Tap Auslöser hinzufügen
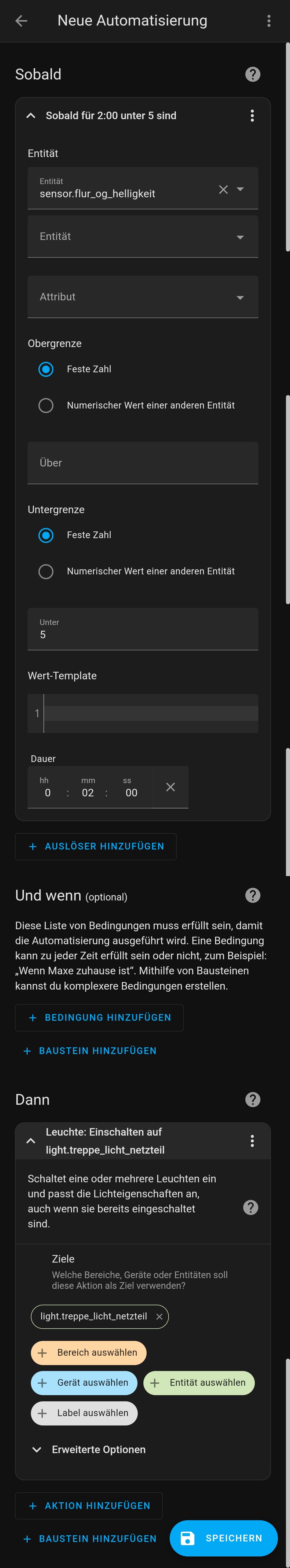This screenshot has width=290, height=1568. point(96,846)
